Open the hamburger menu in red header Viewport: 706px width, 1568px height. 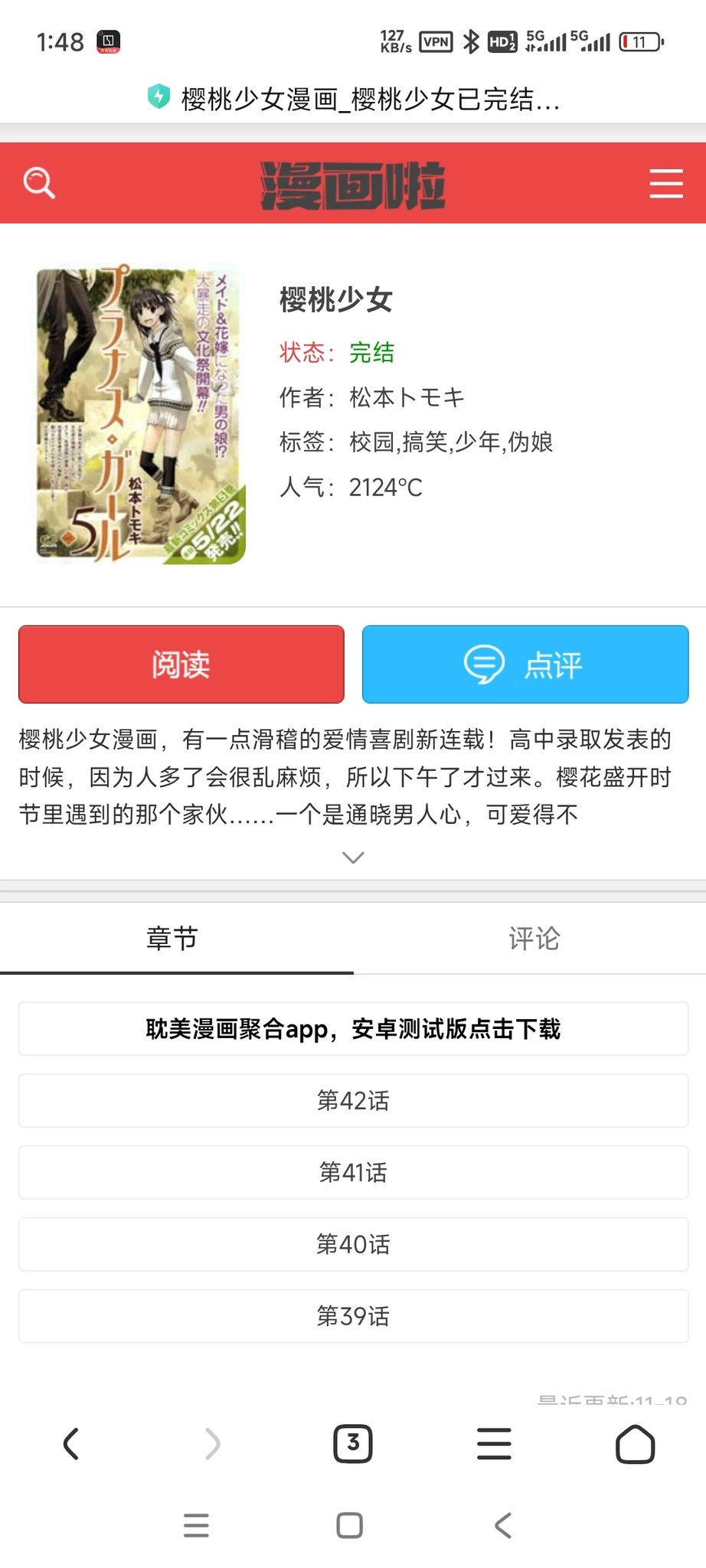pos(665,184)
